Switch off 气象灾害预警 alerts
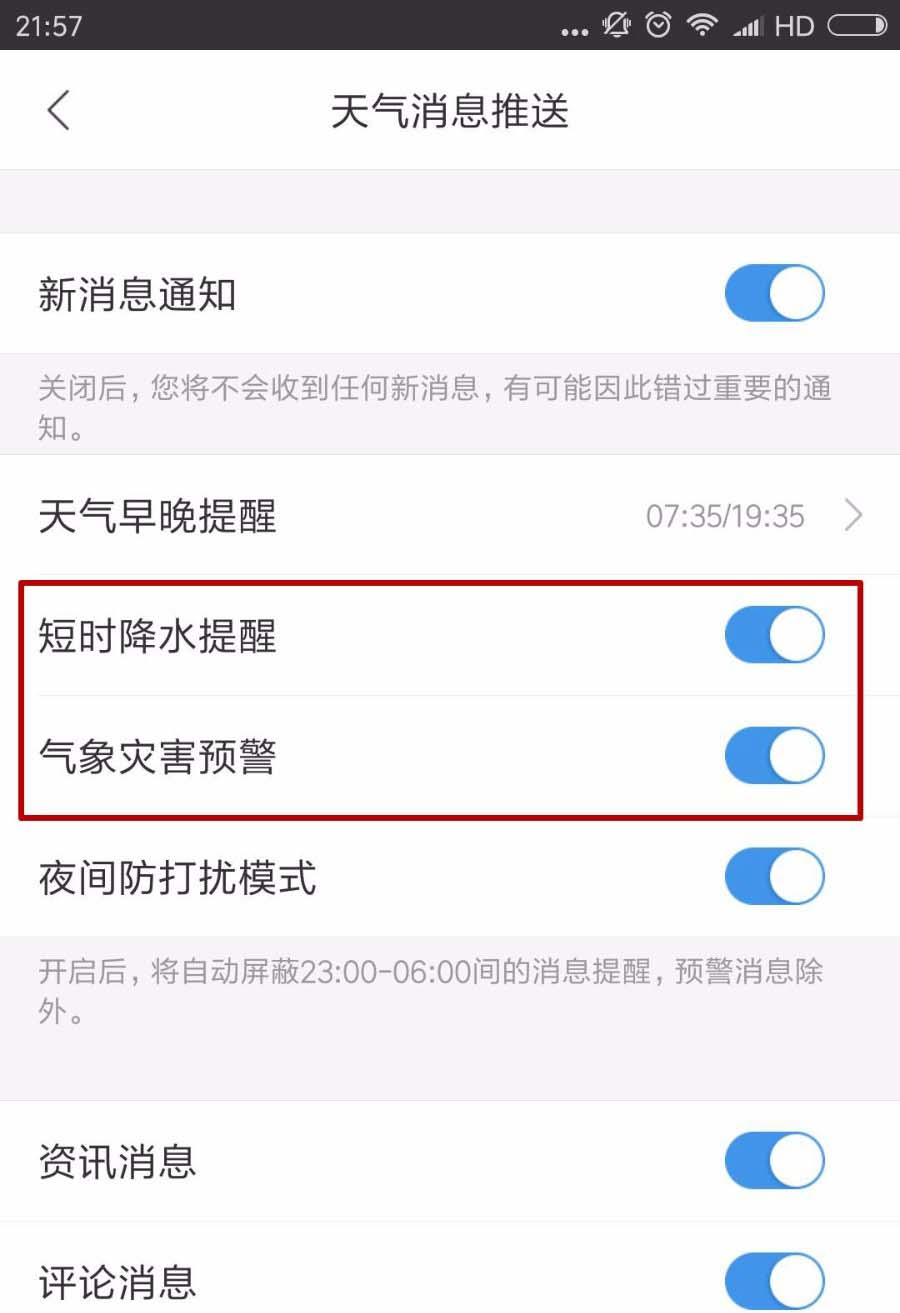This screenshot has width=900, height=1313. click(x=774, y=756)
